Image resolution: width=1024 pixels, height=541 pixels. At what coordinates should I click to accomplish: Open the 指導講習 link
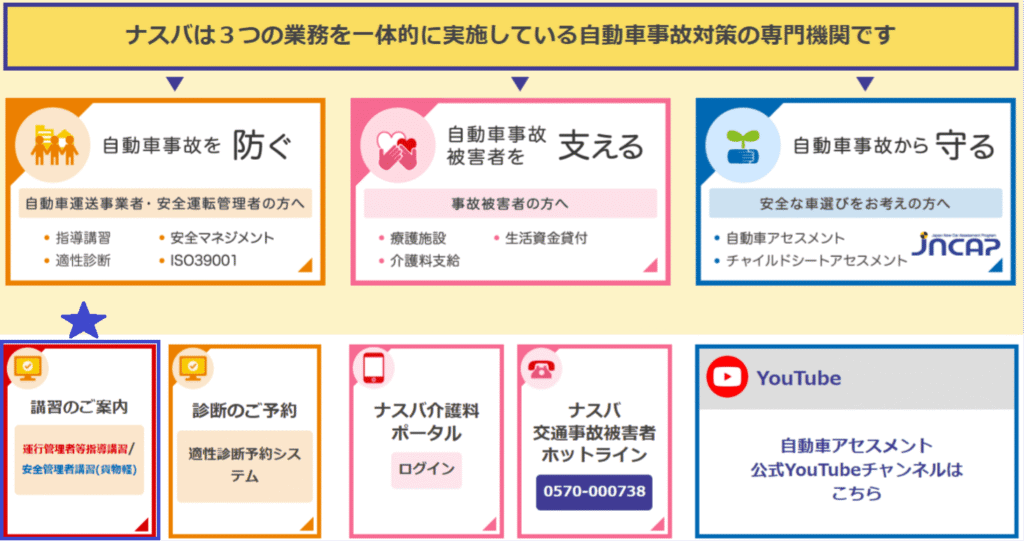(83, 238)
